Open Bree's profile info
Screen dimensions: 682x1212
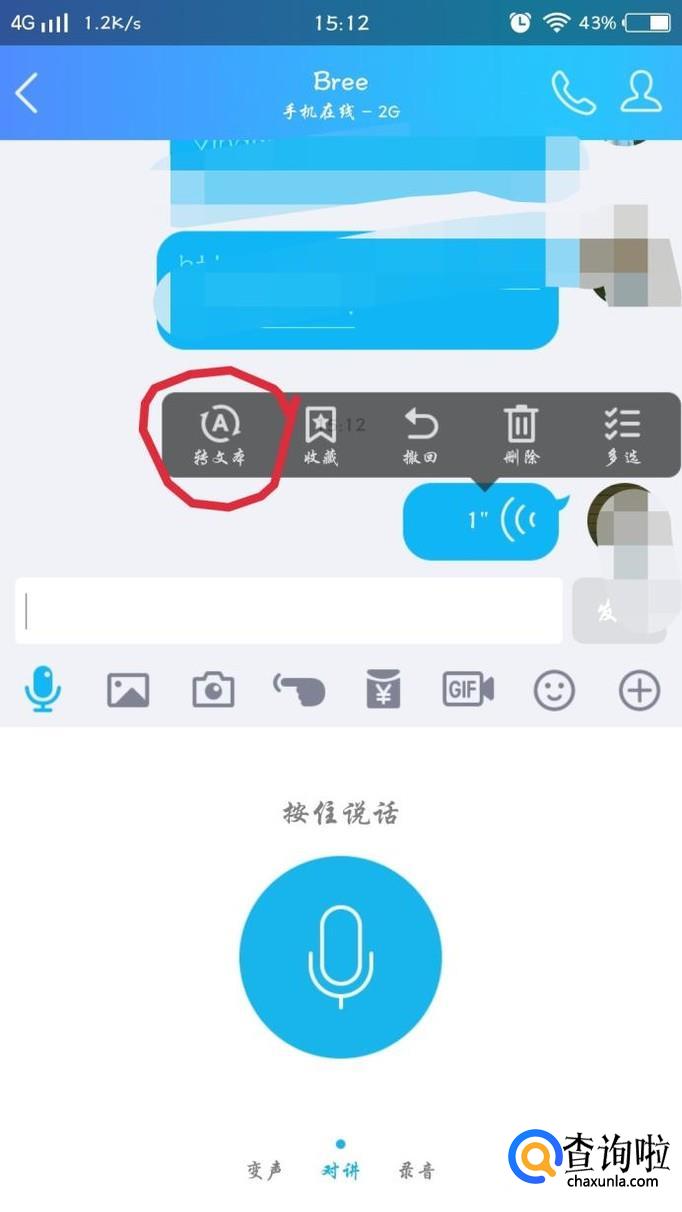(640, 93)
